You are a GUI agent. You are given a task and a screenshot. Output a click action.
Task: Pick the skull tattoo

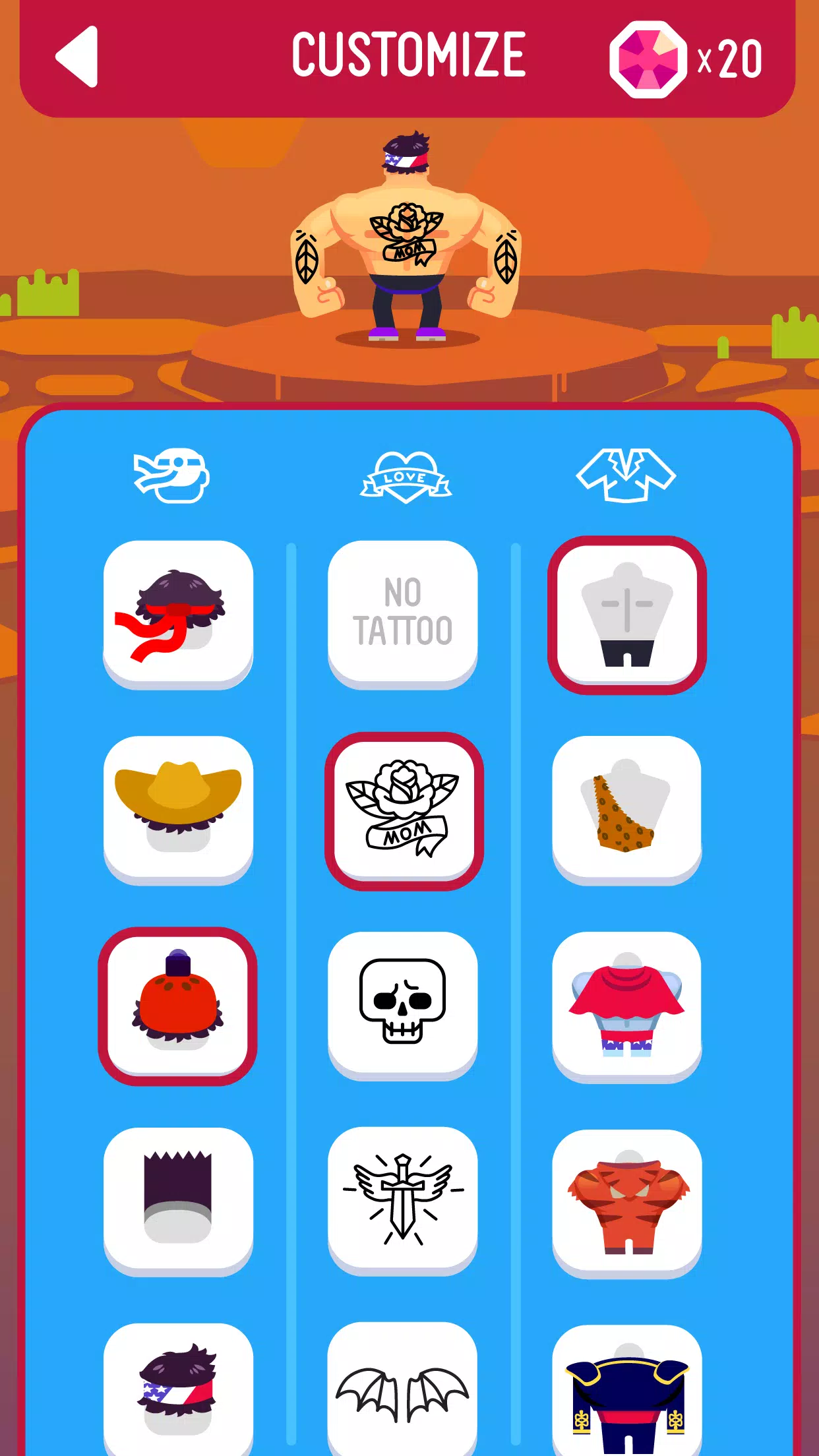click(x=403, y=1006)
